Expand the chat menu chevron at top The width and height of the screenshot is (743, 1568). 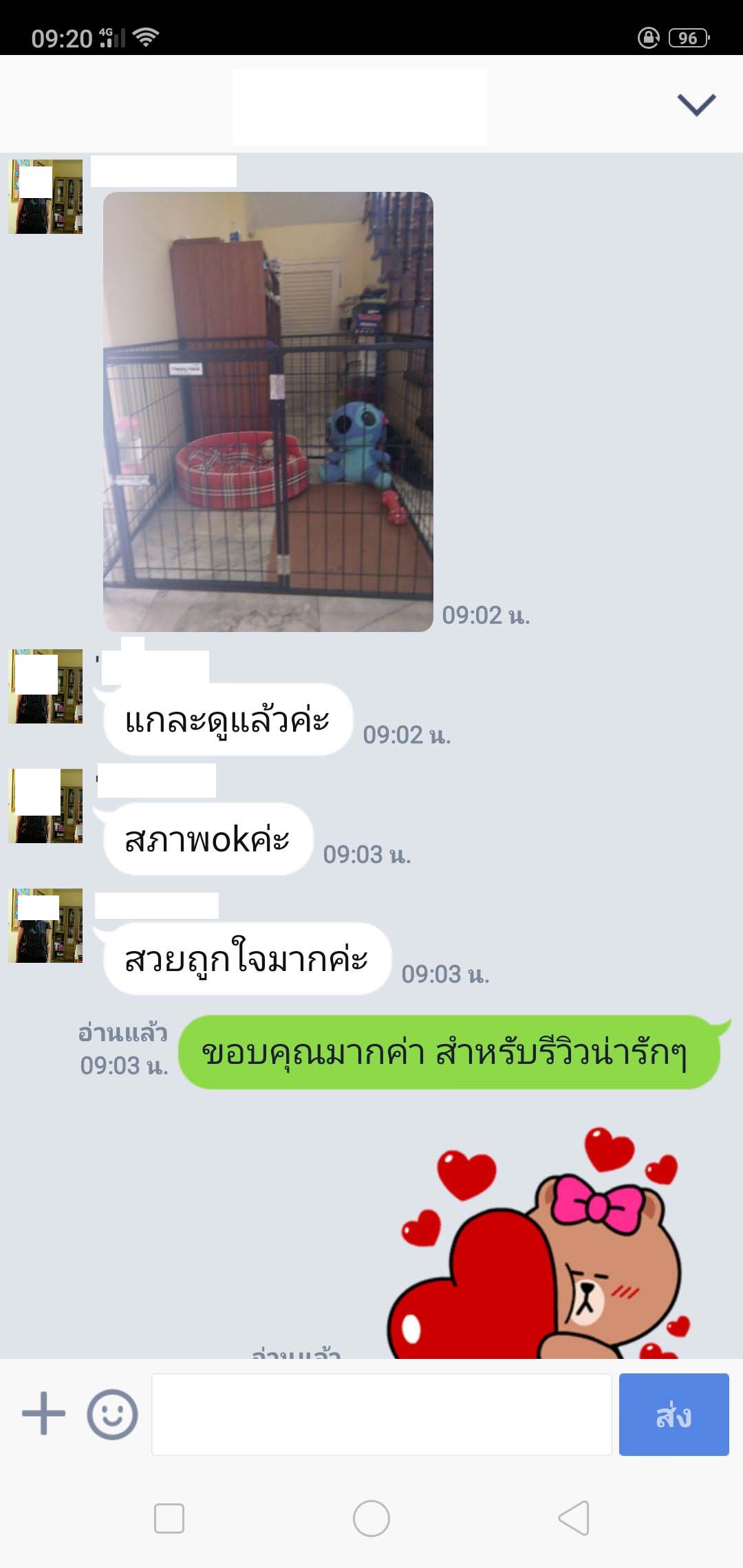coord(696,105)
